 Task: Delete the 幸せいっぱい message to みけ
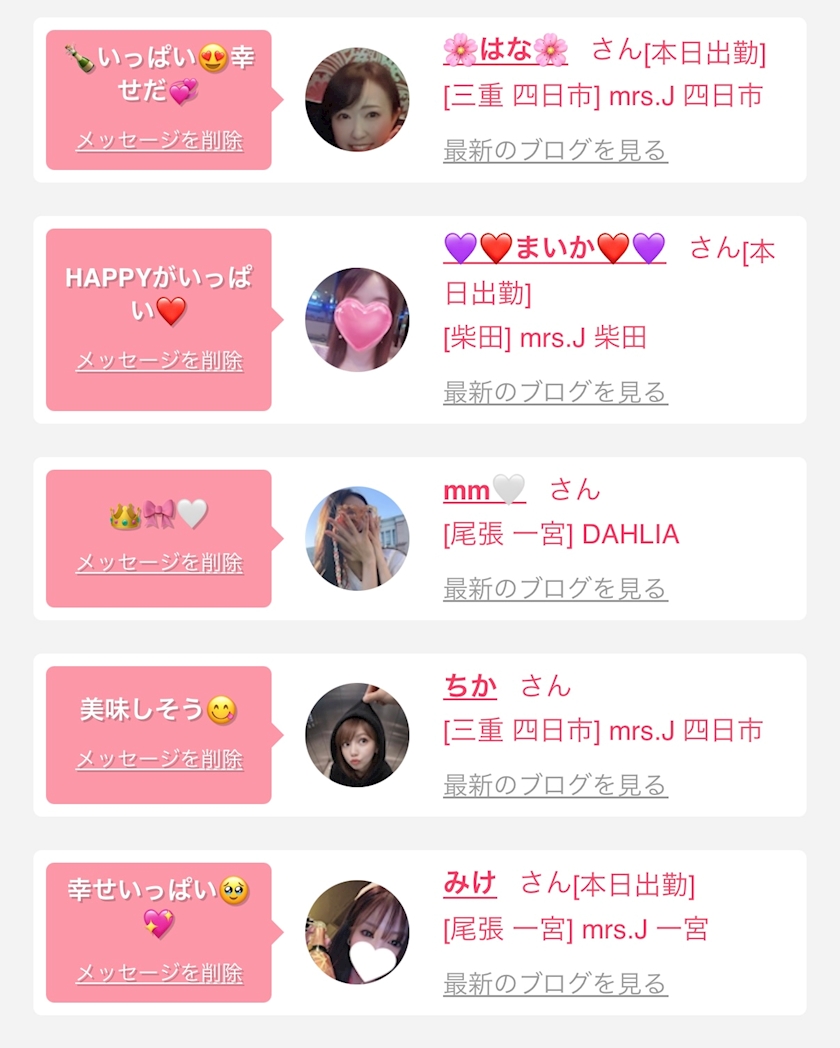click(159, 973)
